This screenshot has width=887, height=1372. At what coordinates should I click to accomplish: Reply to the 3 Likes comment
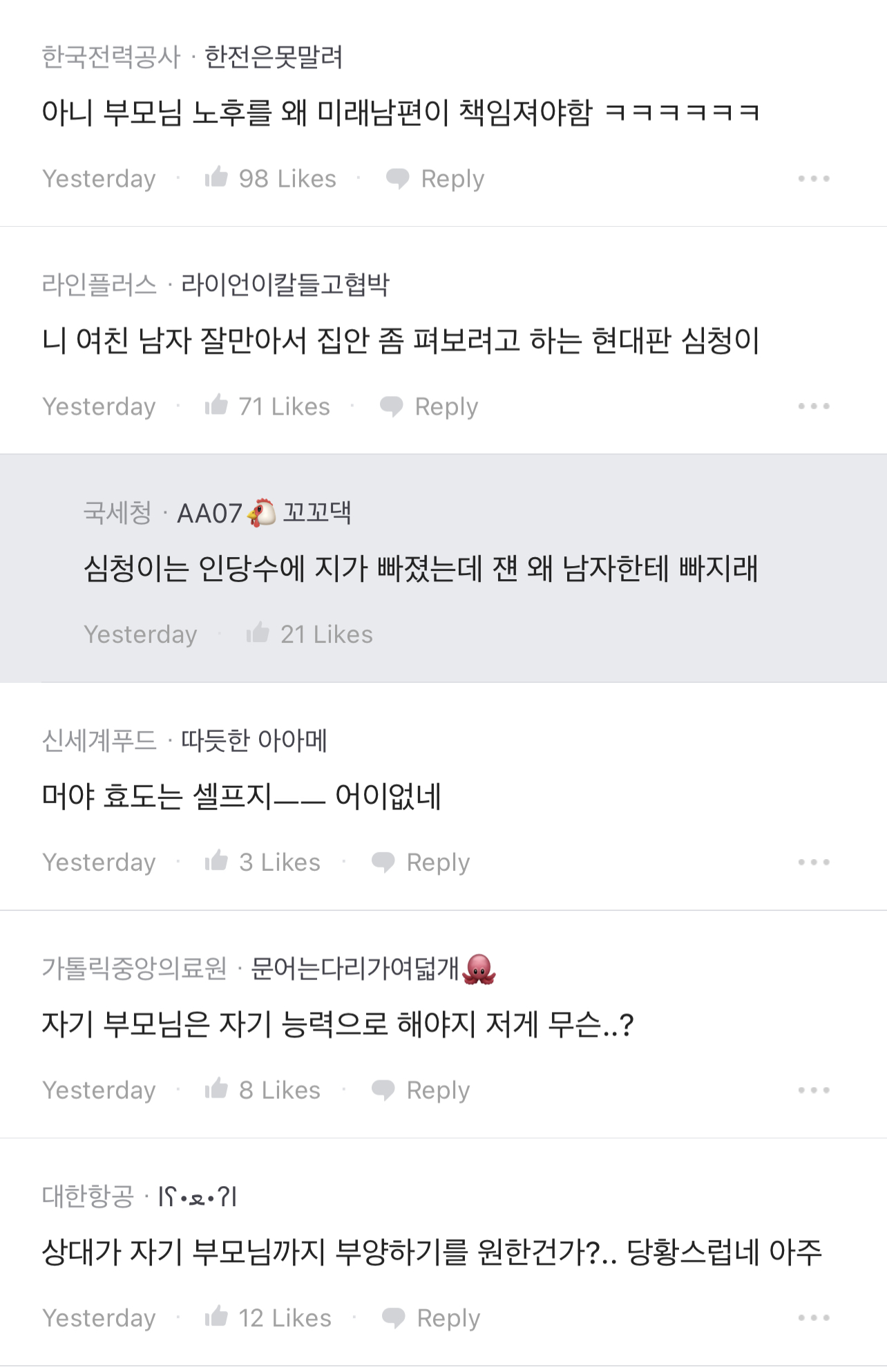pyautogui.click(x=421, y=862)
